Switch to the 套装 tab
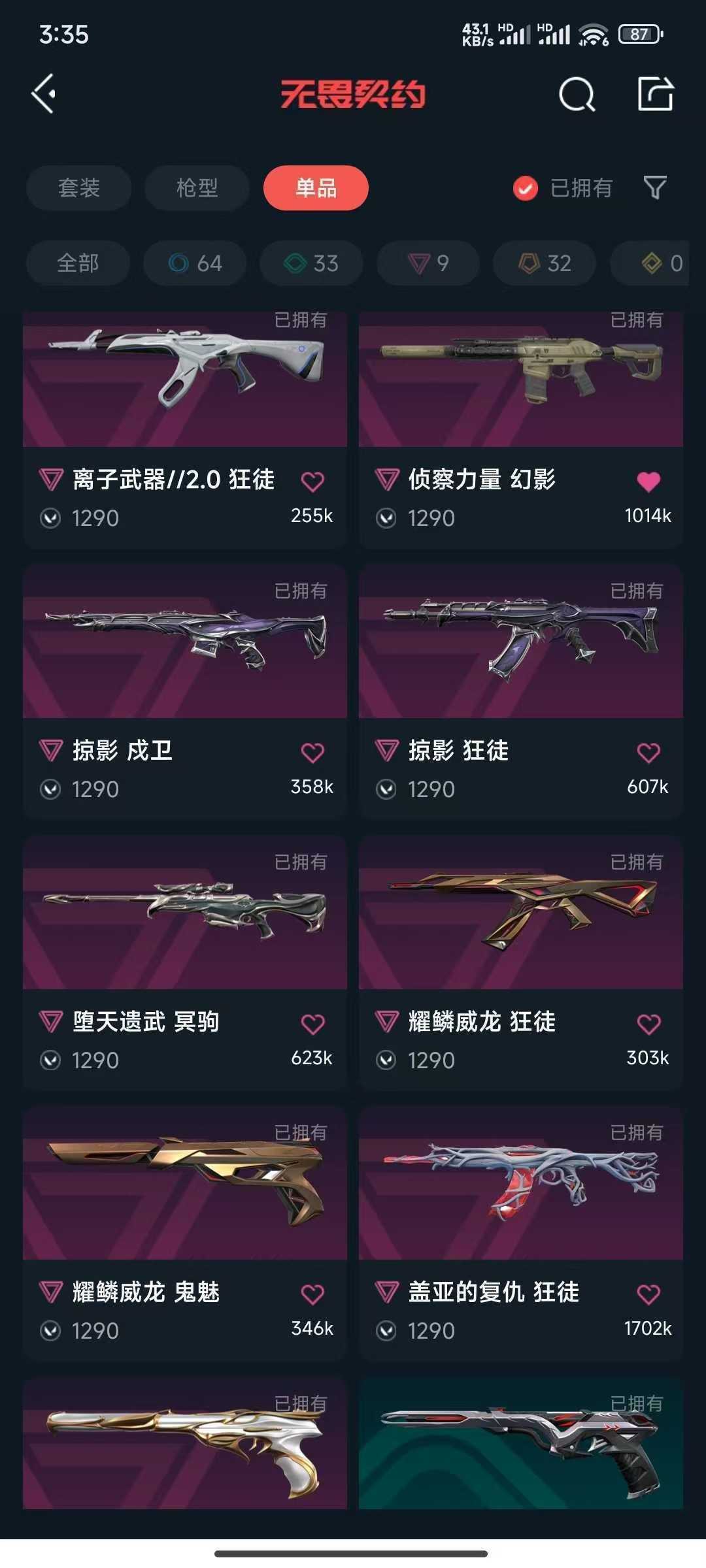 click(78, 188)
